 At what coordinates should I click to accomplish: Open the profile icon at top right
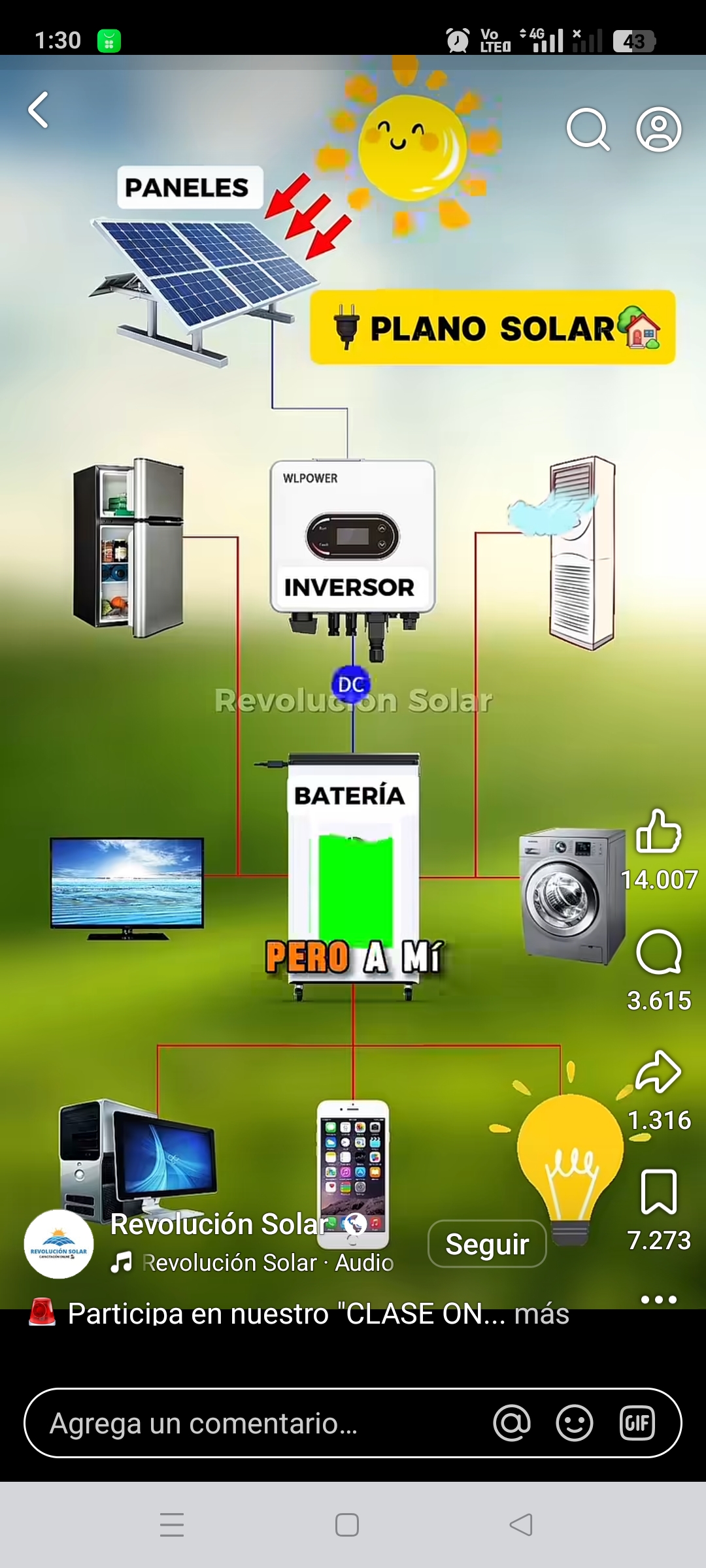click(659, 129)
